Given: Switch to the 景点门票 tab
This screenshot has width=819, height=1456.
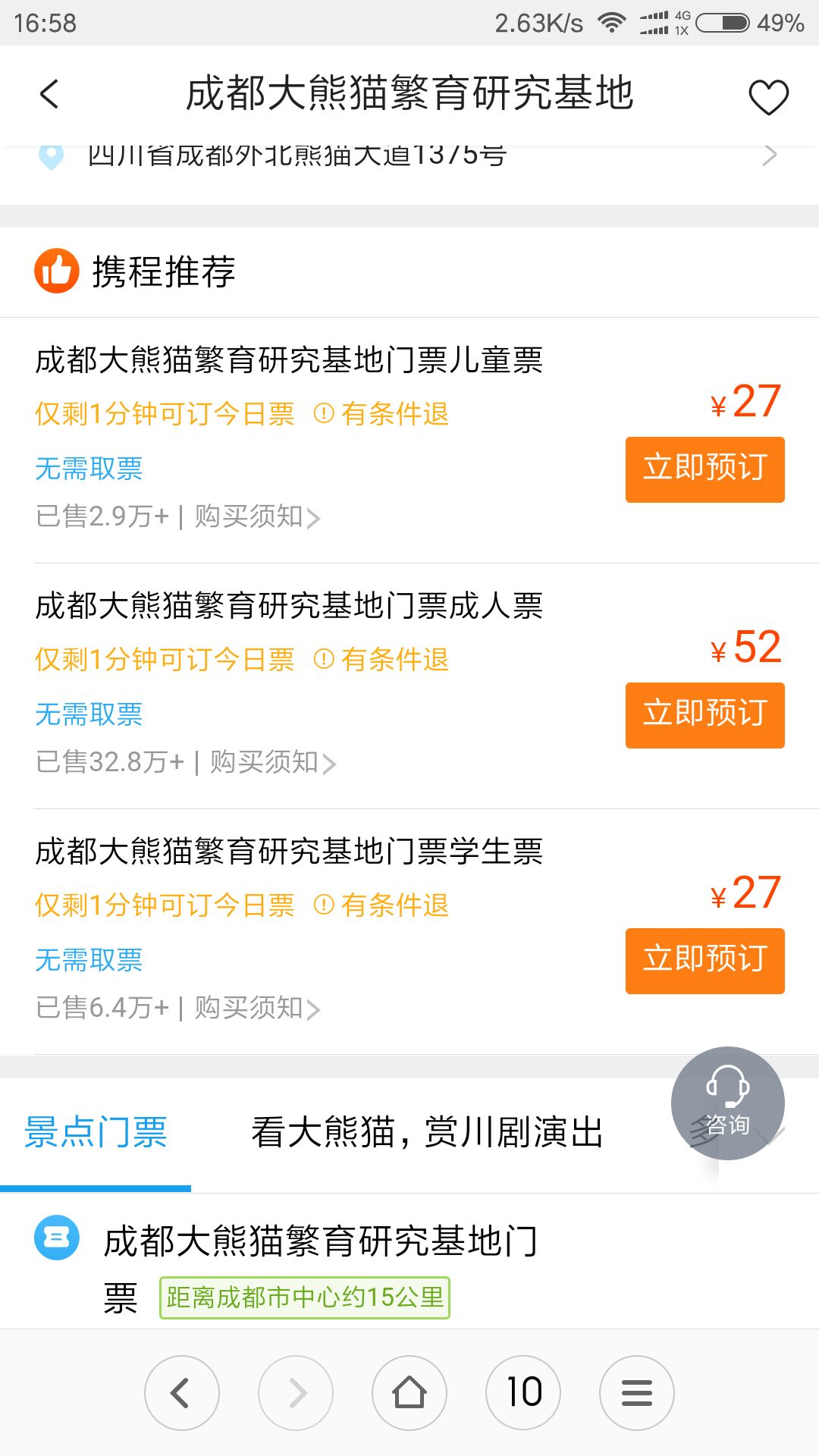Looking at the screenshot, I should click(x=96, y=1132).
